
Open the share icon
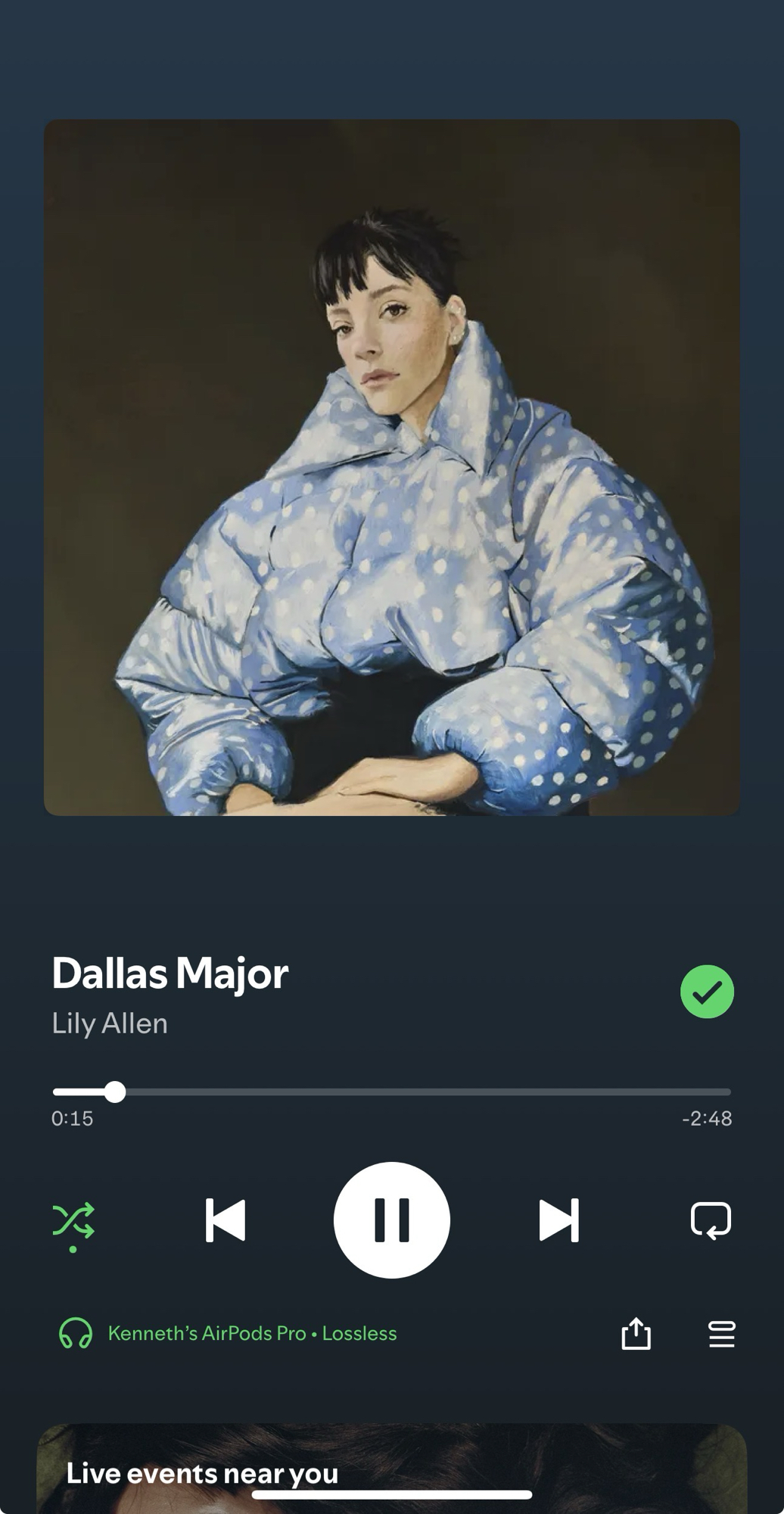point(636,1333)
